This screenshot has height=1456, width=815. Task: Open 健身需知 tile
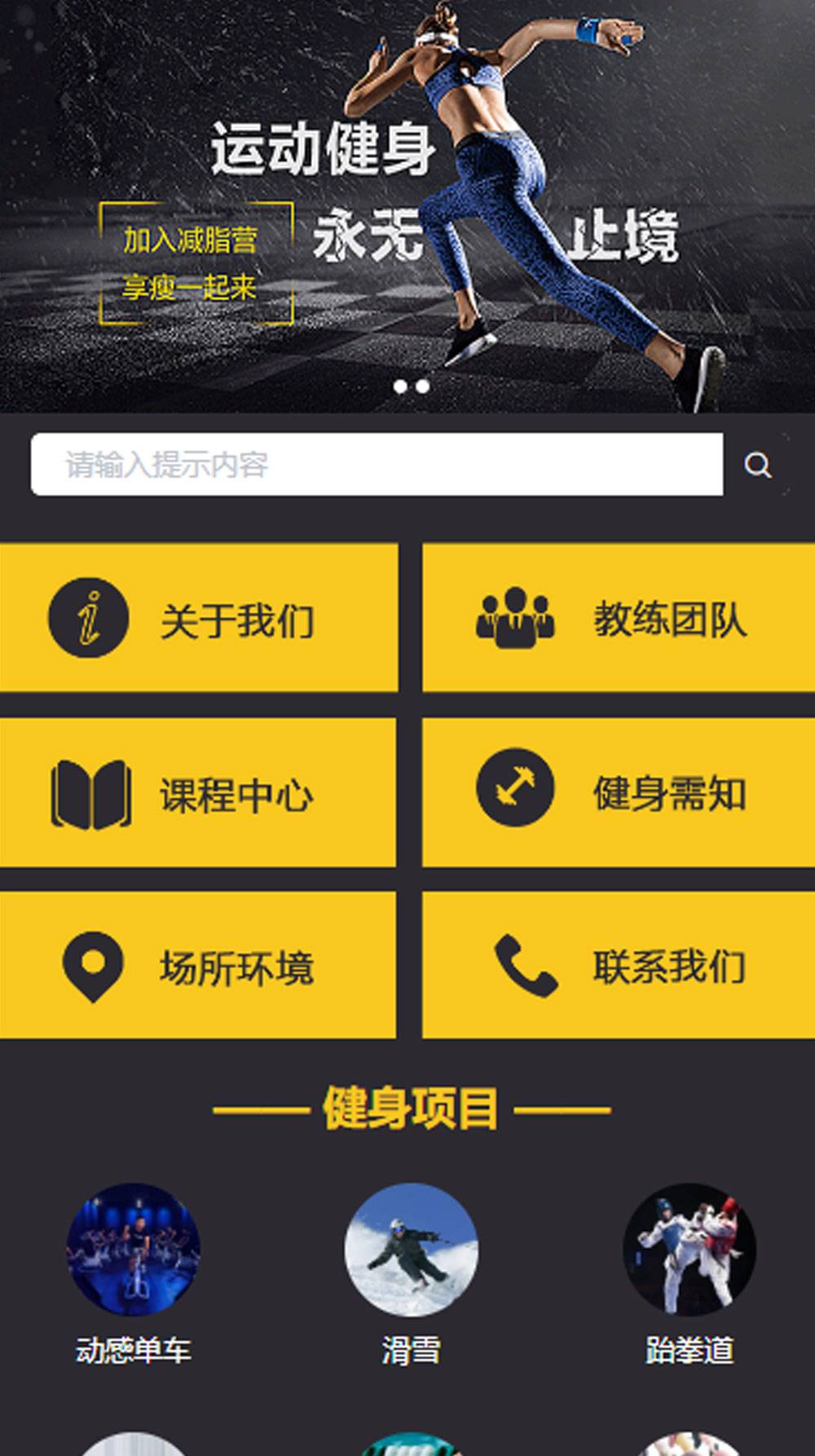tap(618, 792)
